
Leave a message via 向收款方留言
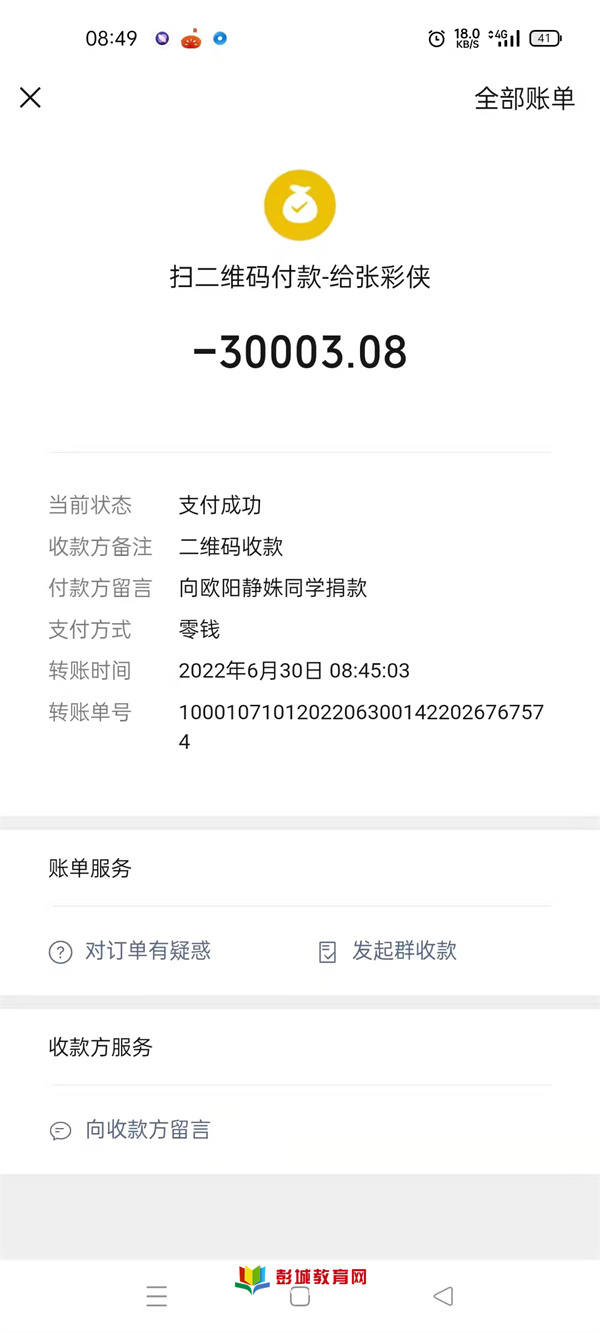[x=130, y=1130]
